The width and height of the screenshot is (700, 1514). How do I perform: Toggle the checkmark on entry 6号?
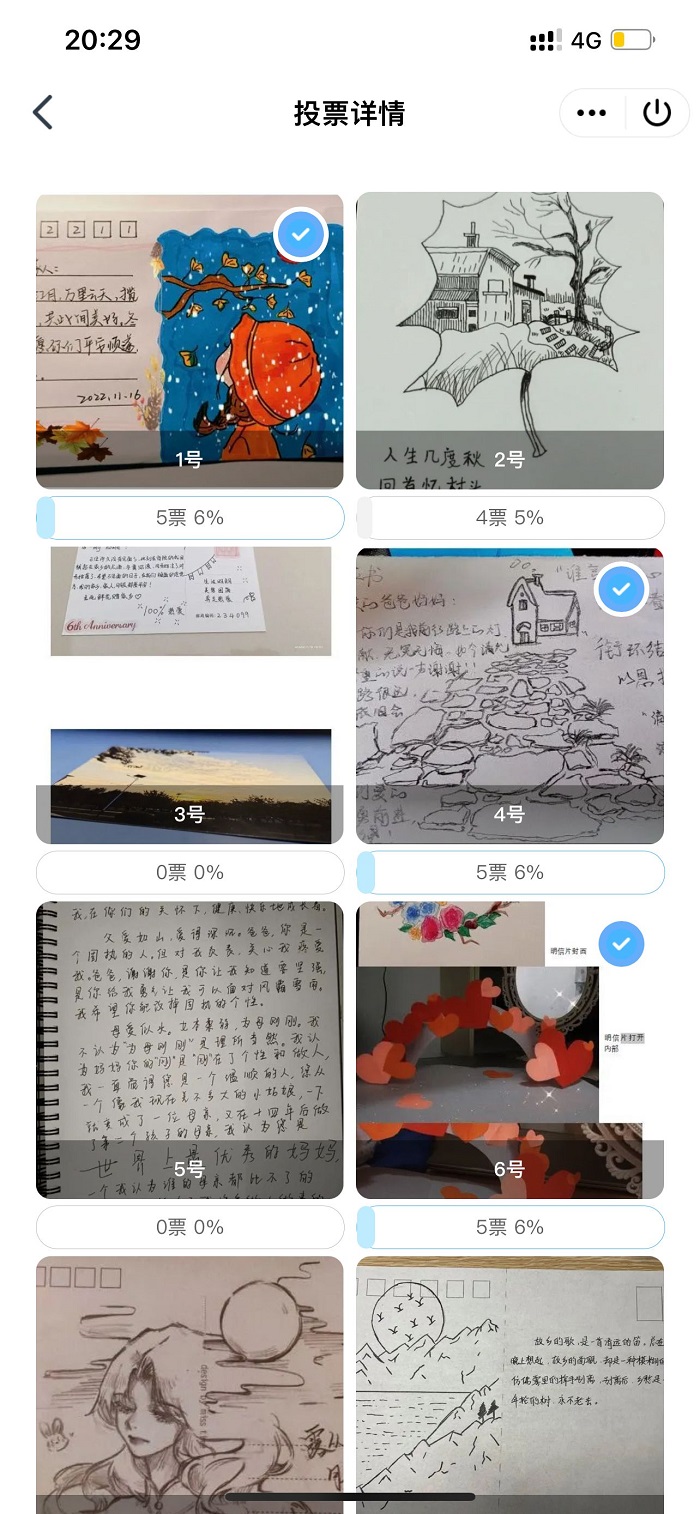(x=621, y=944)
